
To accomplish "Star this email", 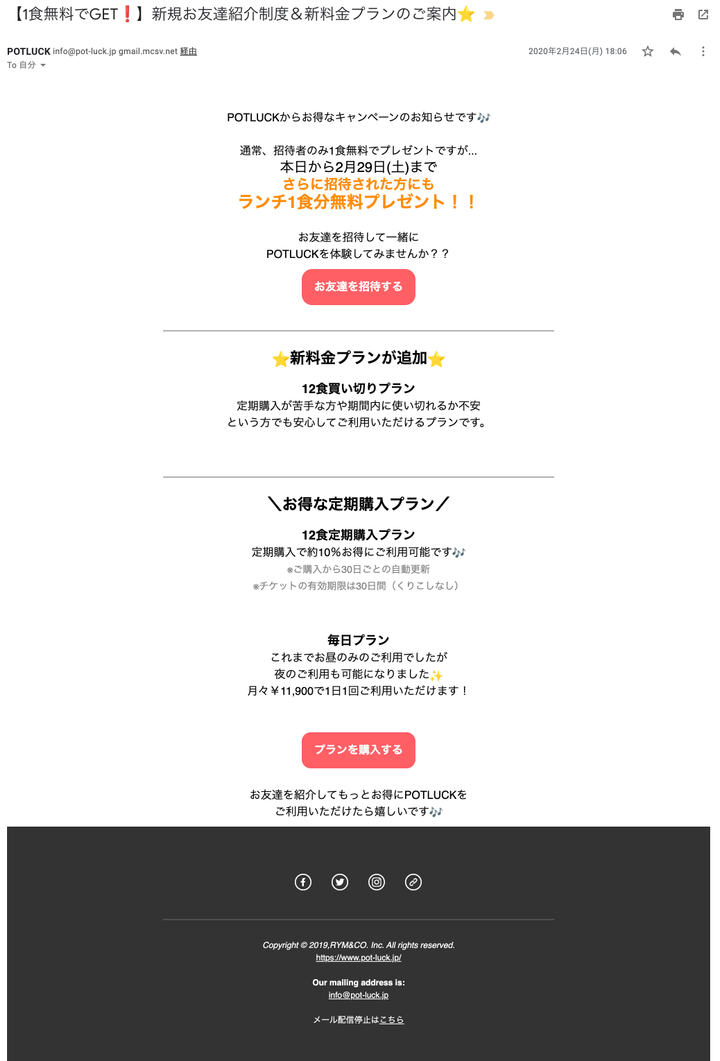I will (648, 51).
